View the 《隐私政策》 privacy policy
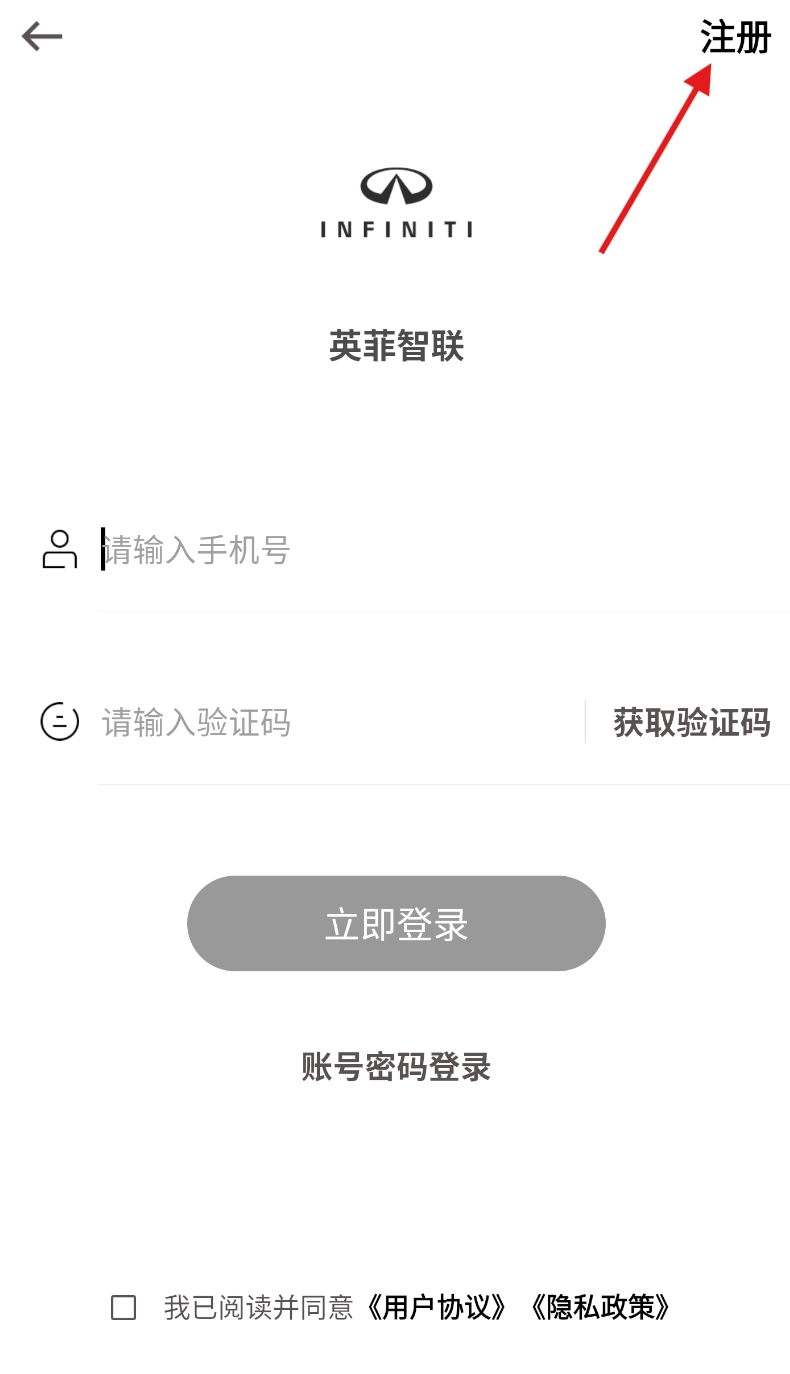 click(x=600, y=1307)
